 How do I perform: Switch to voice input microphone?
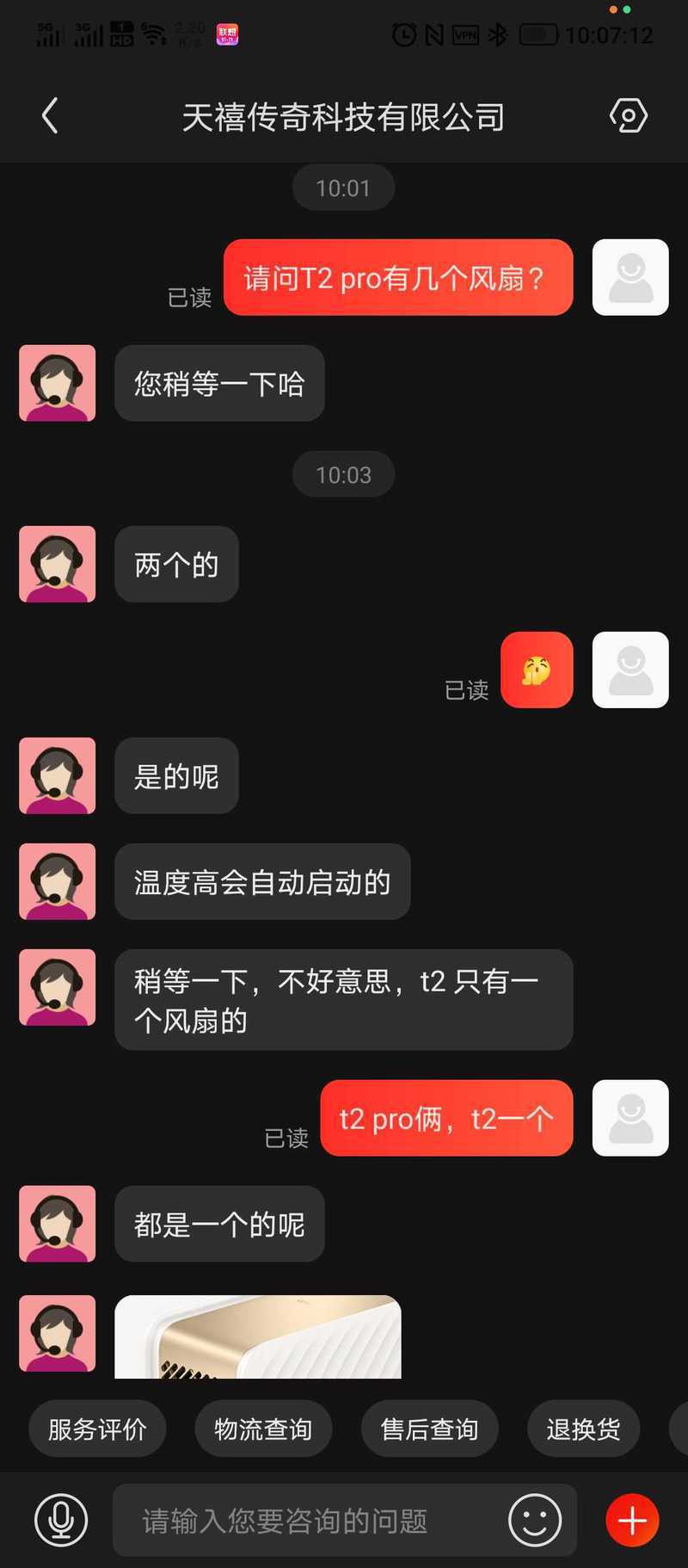61,1521
